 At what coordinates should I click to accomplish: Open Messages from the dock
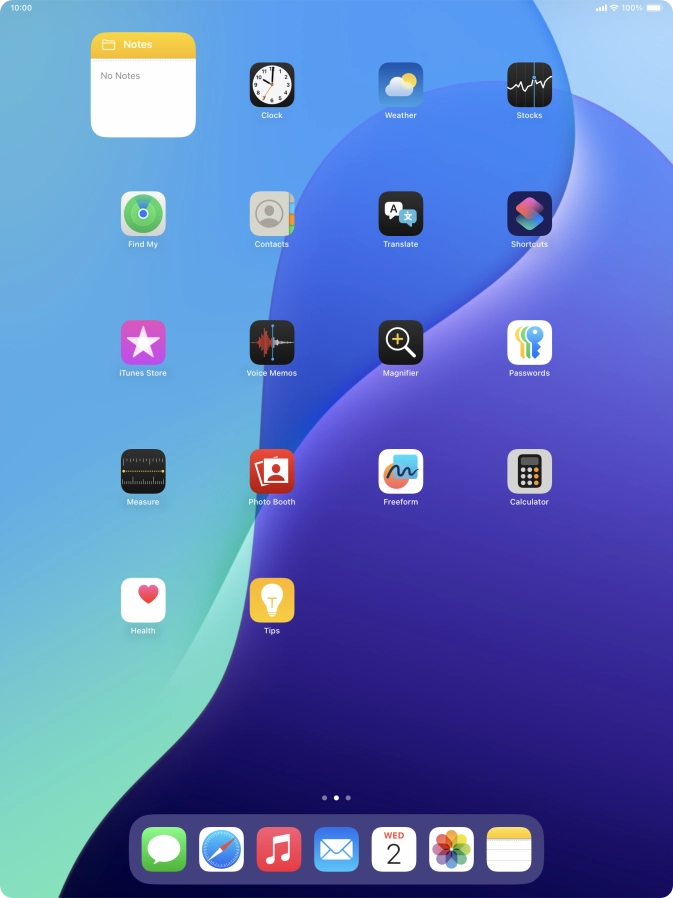(164, 850)
